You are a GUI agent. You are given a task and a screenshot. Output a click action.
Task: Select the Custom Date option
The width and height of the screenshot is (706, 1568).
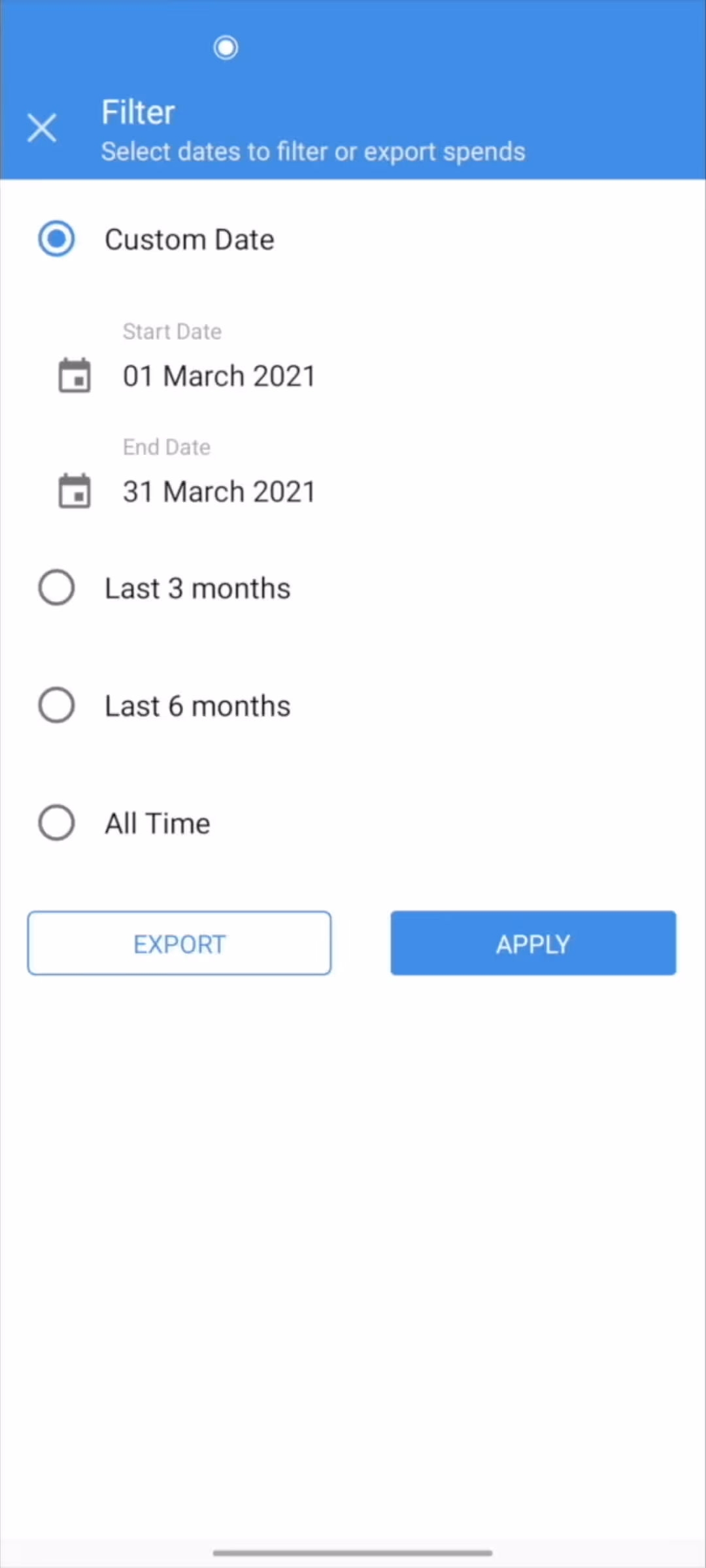(x=57, y=238)
